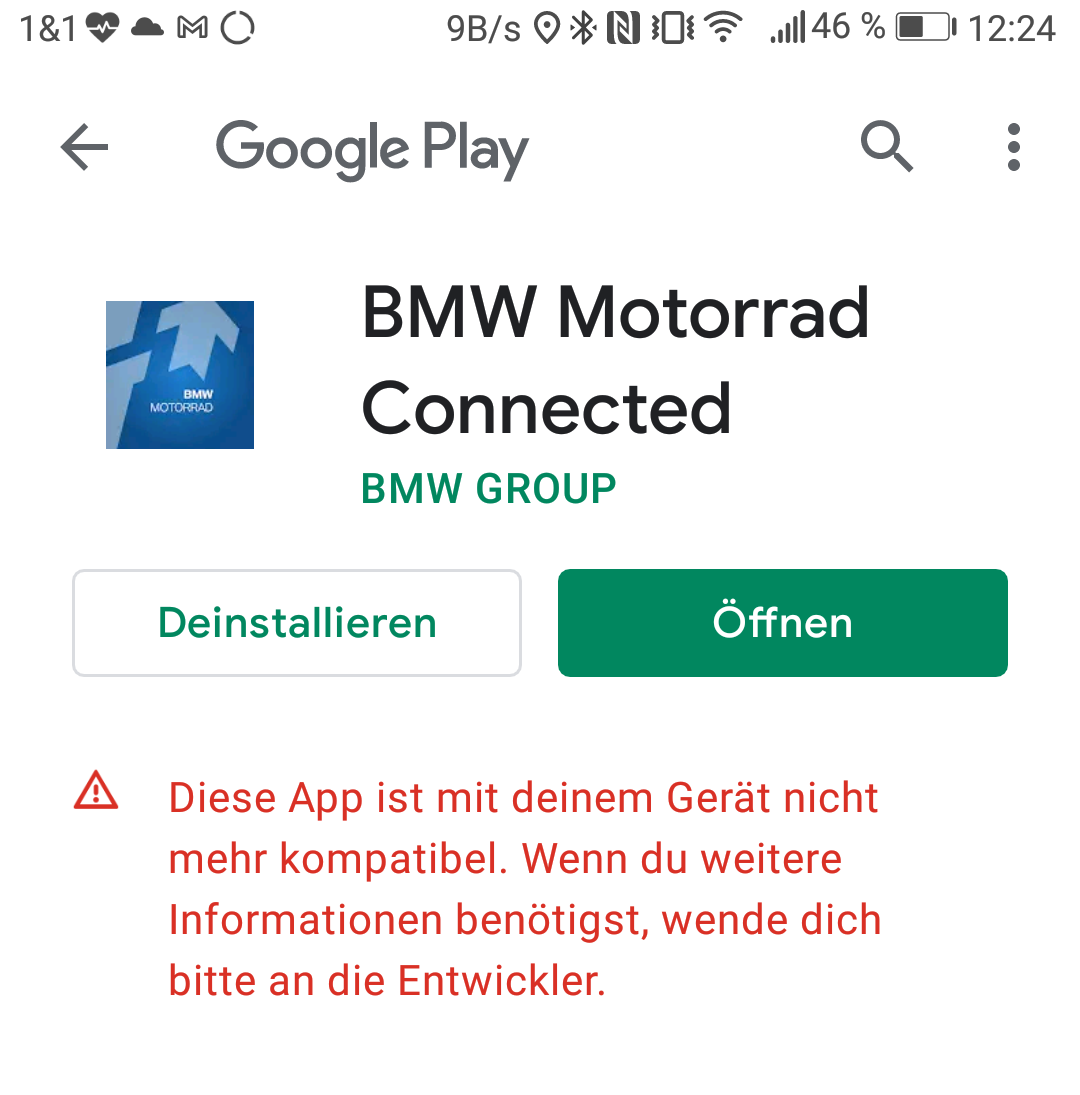The image size is (1080, 1095).
Task: Open the Google Play search
Action: (886, 148)
